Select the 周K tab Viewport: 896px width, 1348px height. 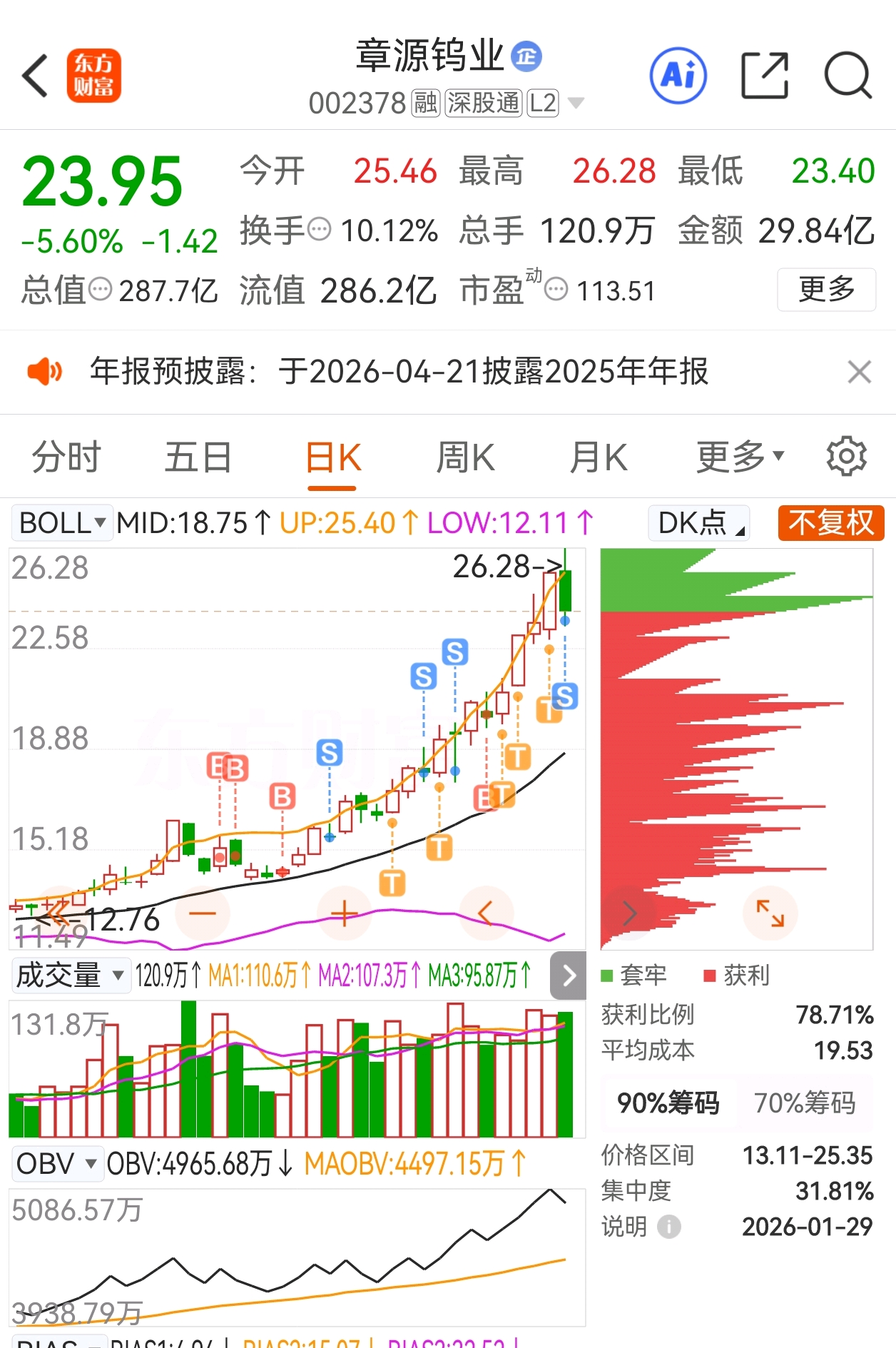click(x=465, y=457)
